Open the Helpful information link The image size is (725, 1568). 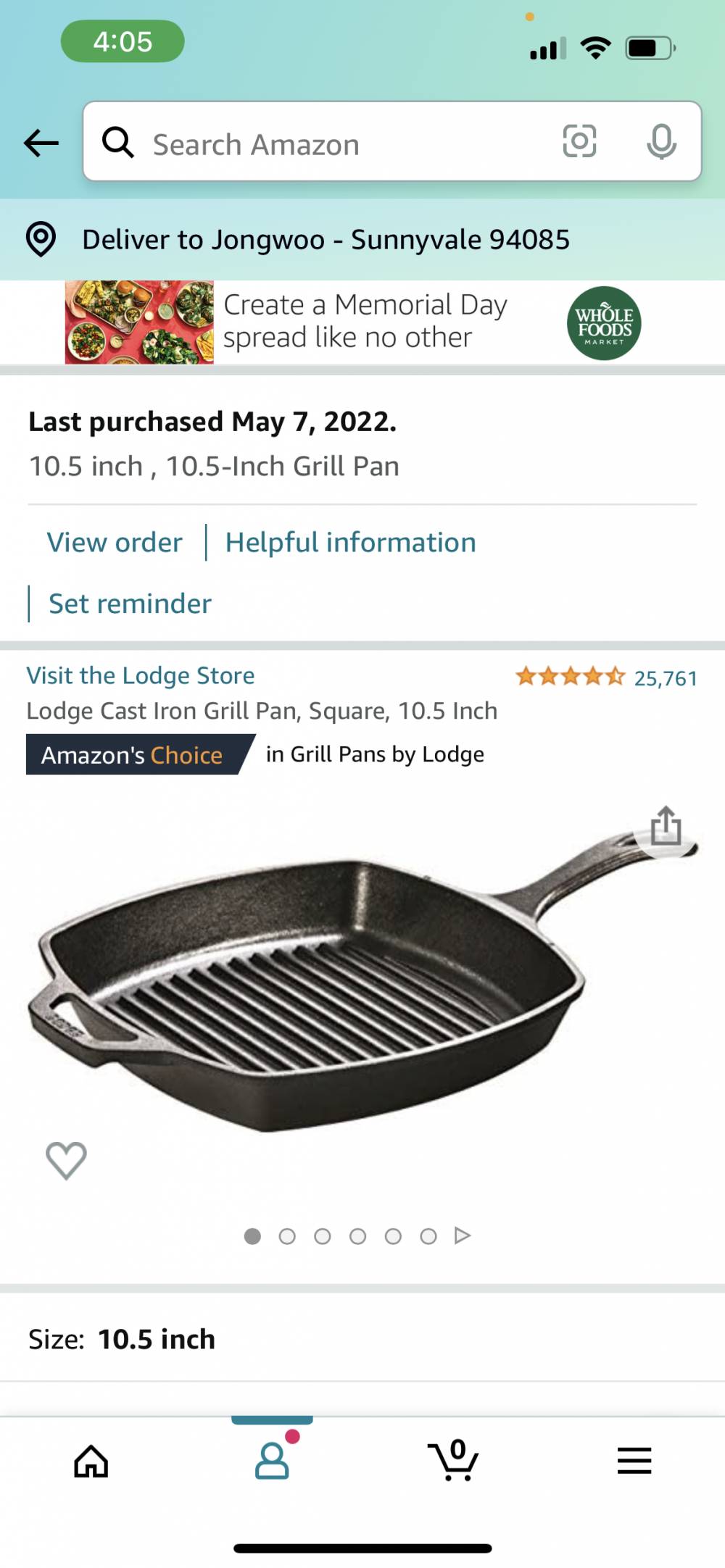[x=350, y=543]
